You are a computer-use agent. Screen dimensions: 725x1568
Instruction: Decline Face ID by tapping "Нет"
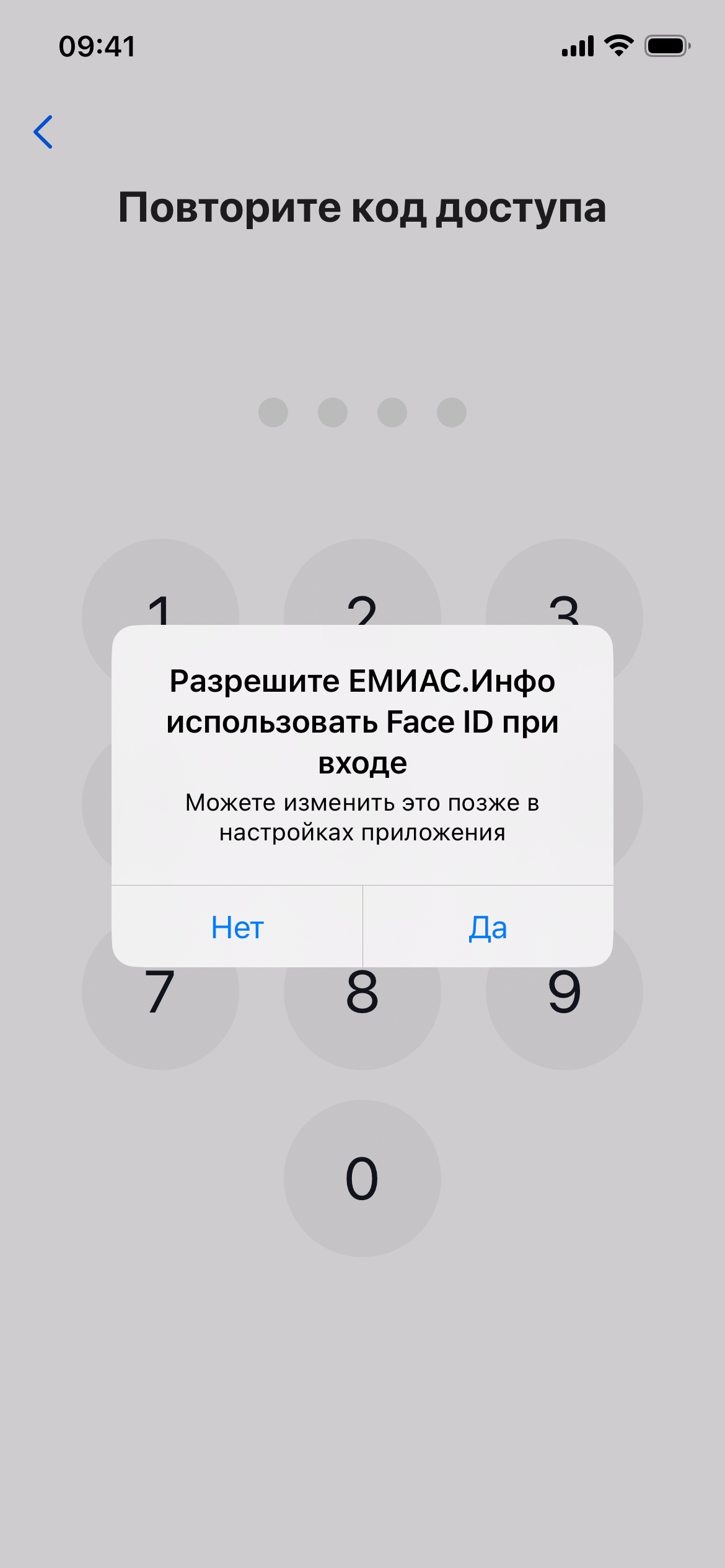(x=237, y=927)
